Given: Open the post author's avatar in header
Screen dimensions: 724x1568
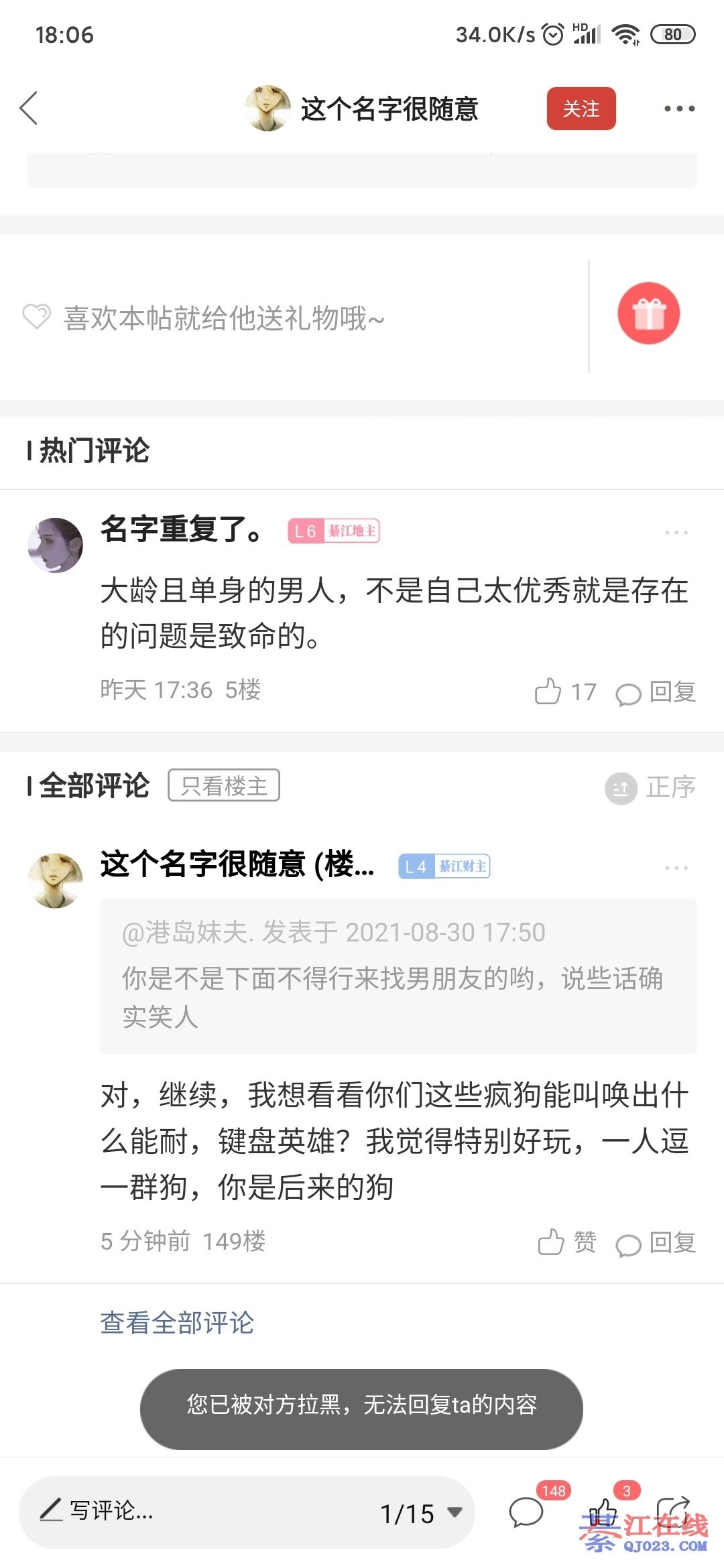Looking at the screenshot, I should point(267,109).
